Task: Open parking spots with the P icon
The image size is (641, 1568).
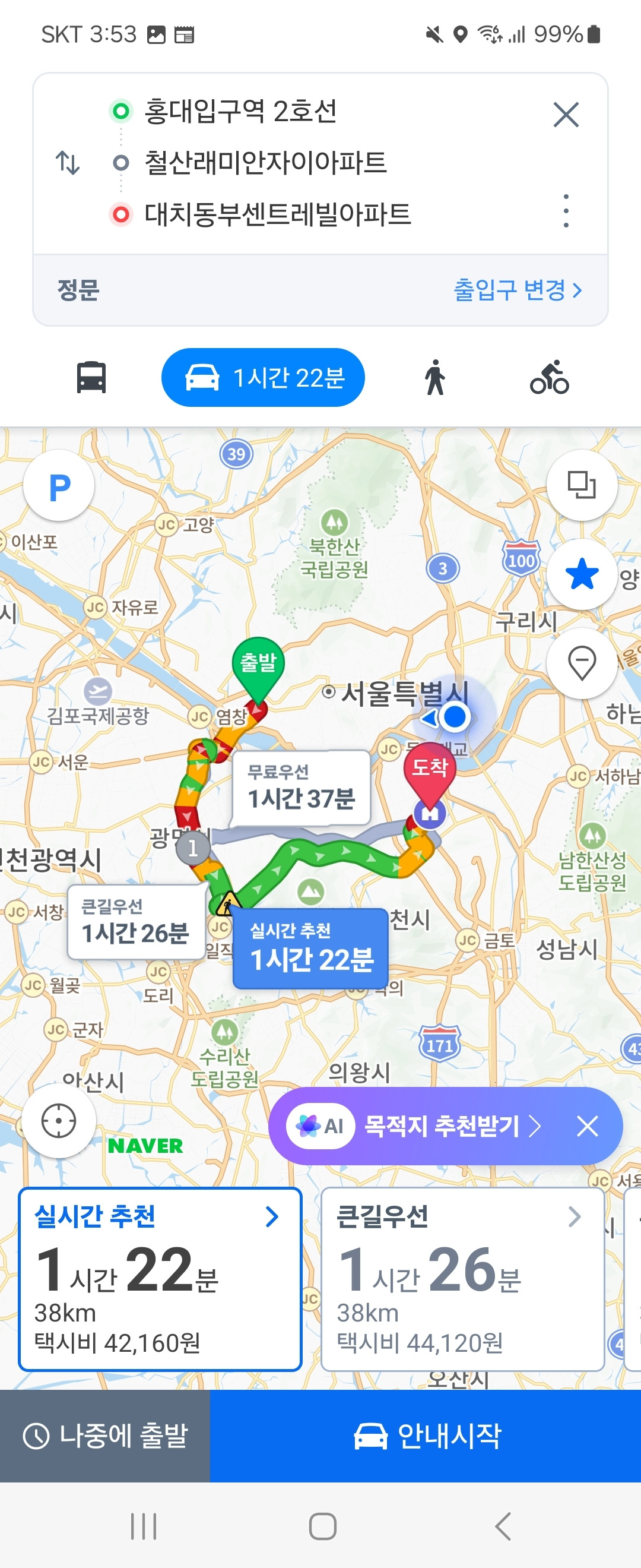Action: pyautogui.click(x=58, y=486)
